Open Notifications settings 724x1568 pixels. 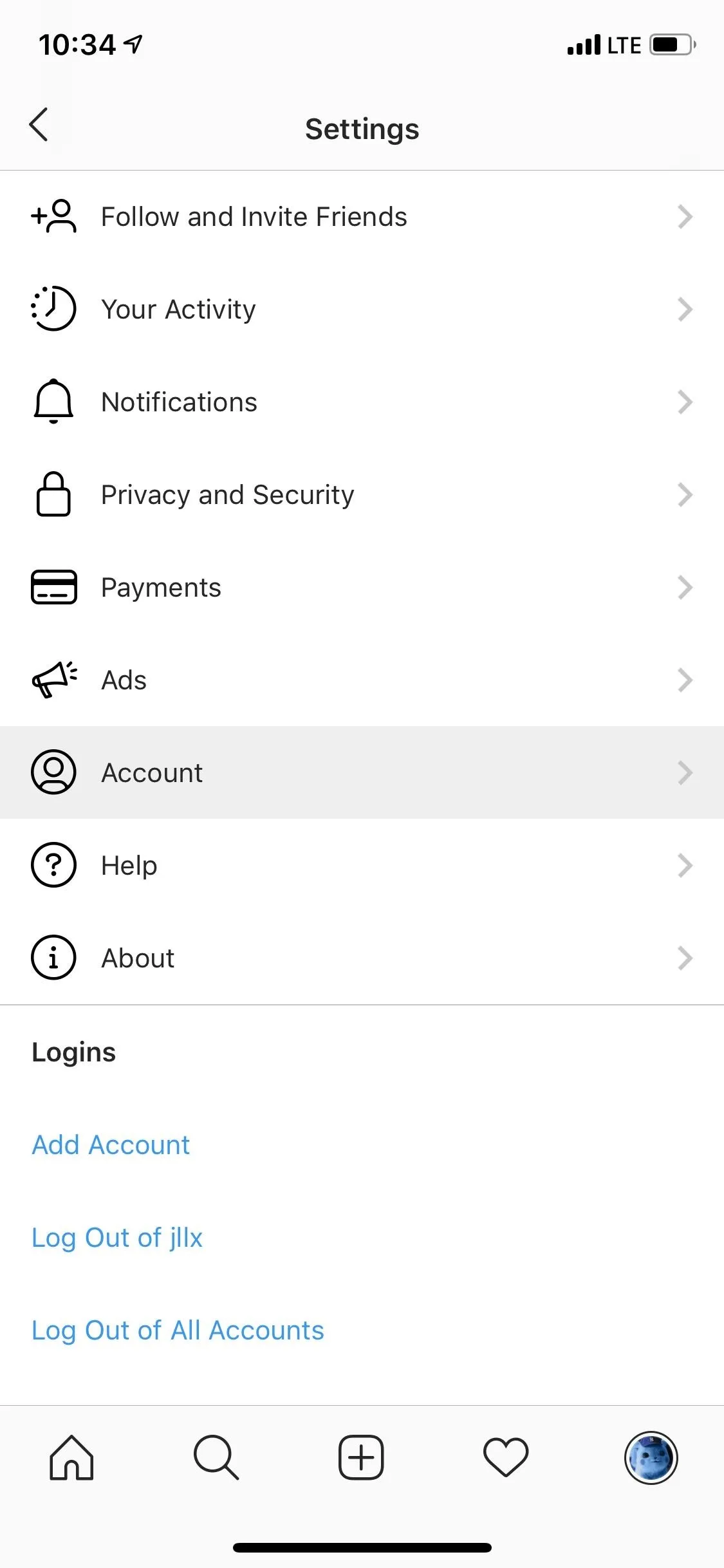pos(362,402)
